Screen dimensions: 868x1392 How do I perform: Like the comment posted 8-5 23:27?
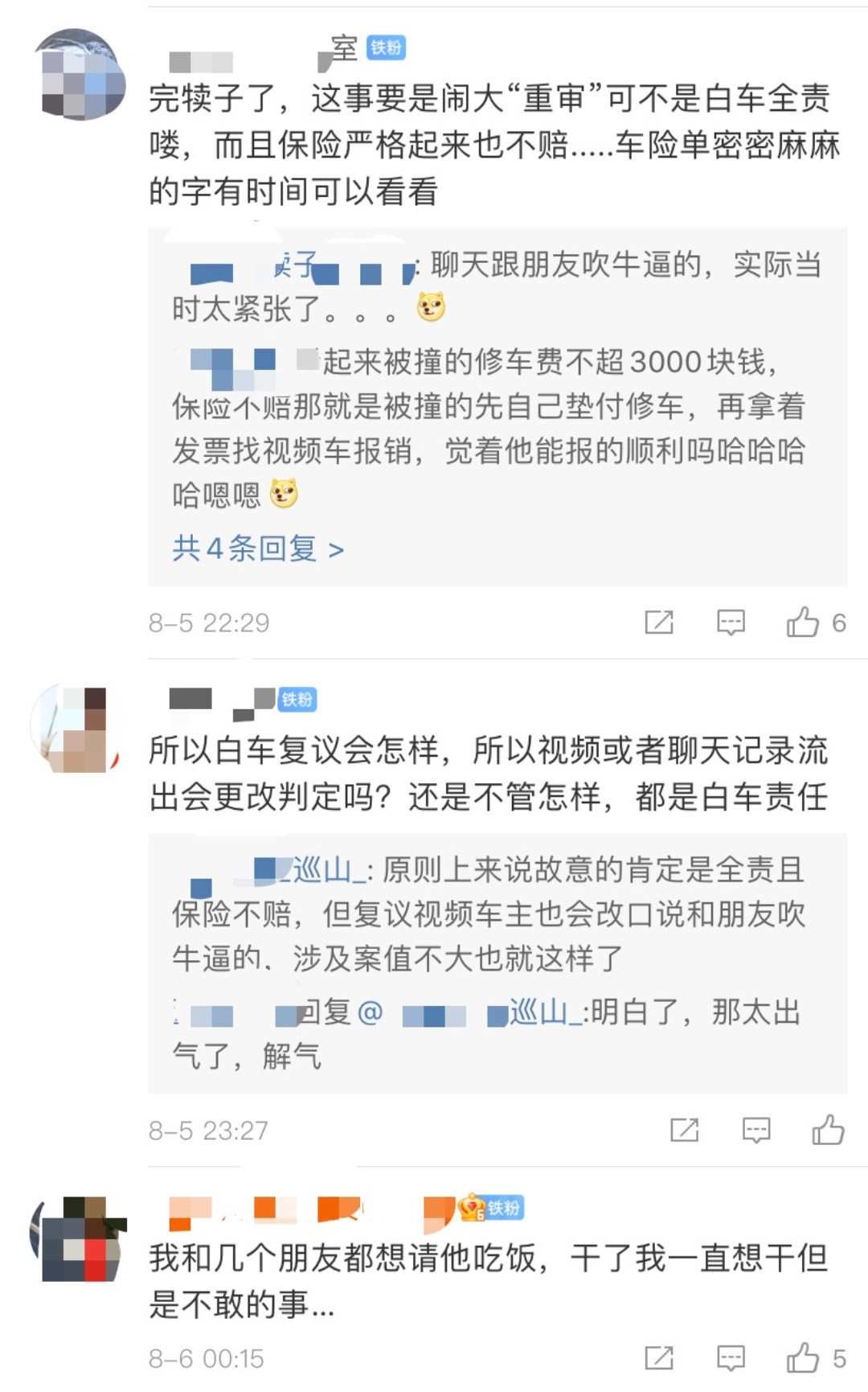(x=828, y=1130)
